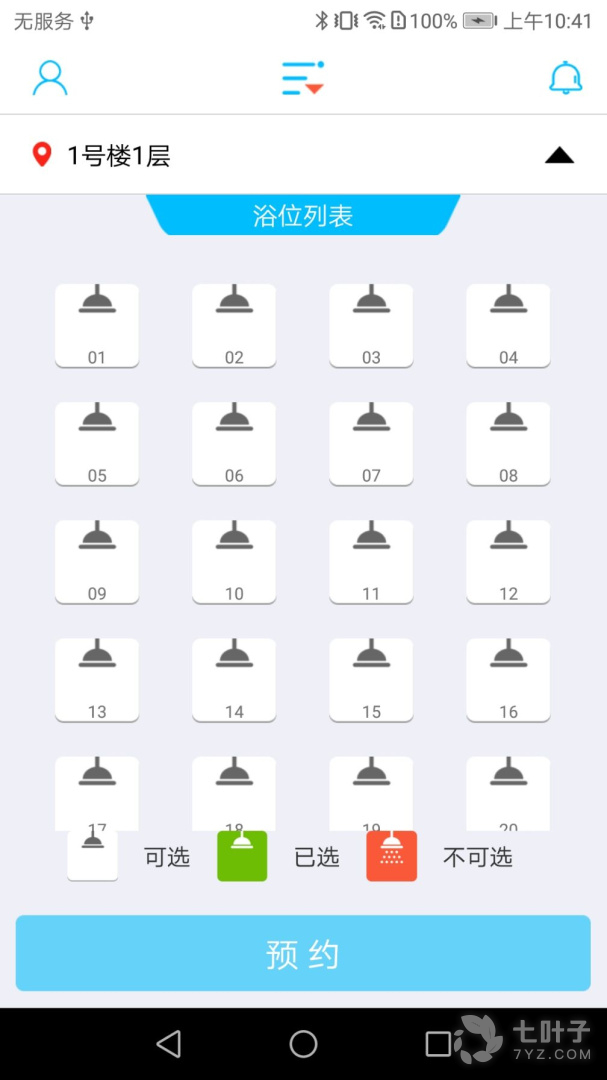Image resolution: width=607 pixels, height=1080 pixels.
Task: Tap shower stall 16
Action: (x=508, y=679)
